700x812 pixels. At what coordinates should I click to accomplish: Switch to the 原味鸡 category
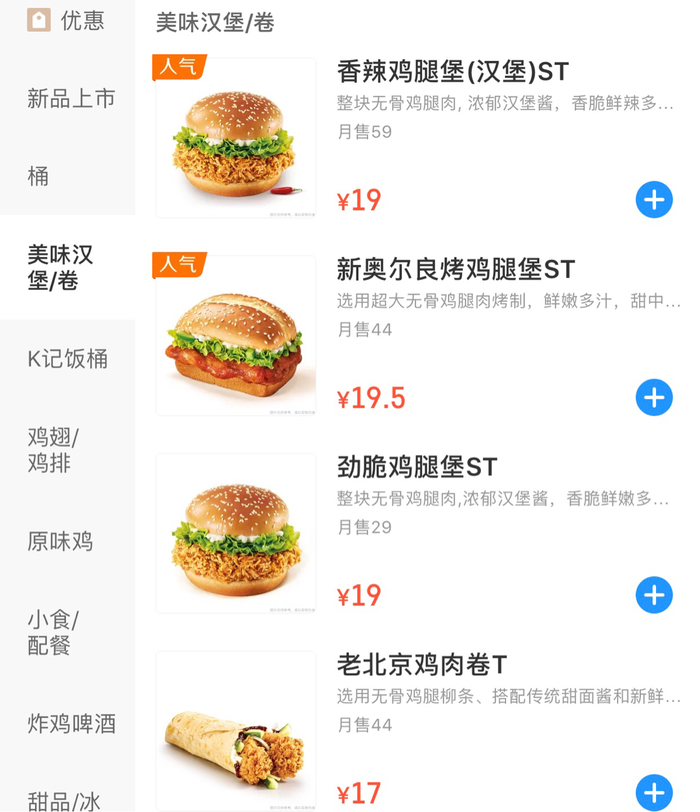pyautogui.click(x=60, y=541)
